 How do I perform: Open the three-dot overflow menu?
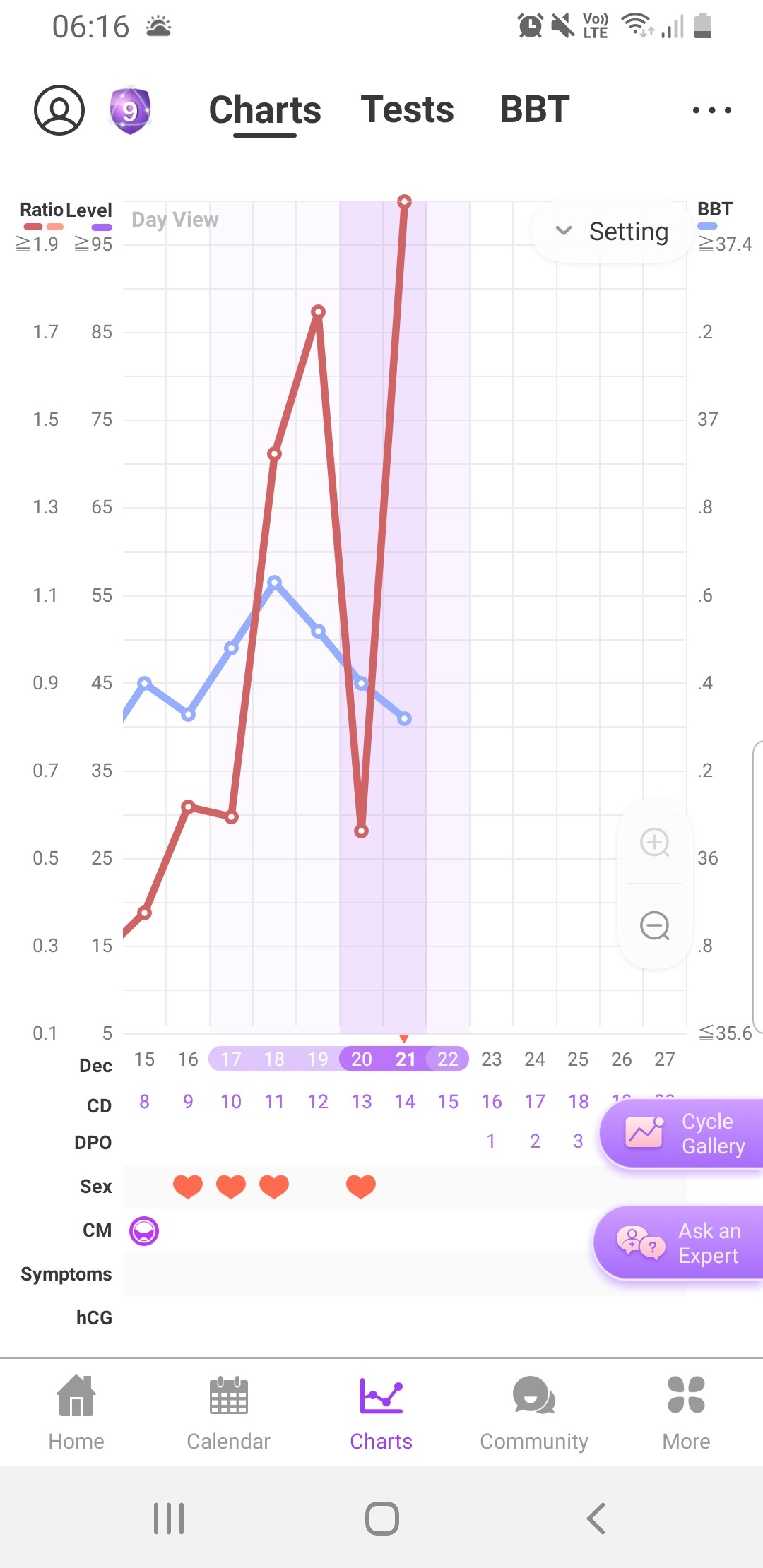pyautogui.click(x=711, y=110)
